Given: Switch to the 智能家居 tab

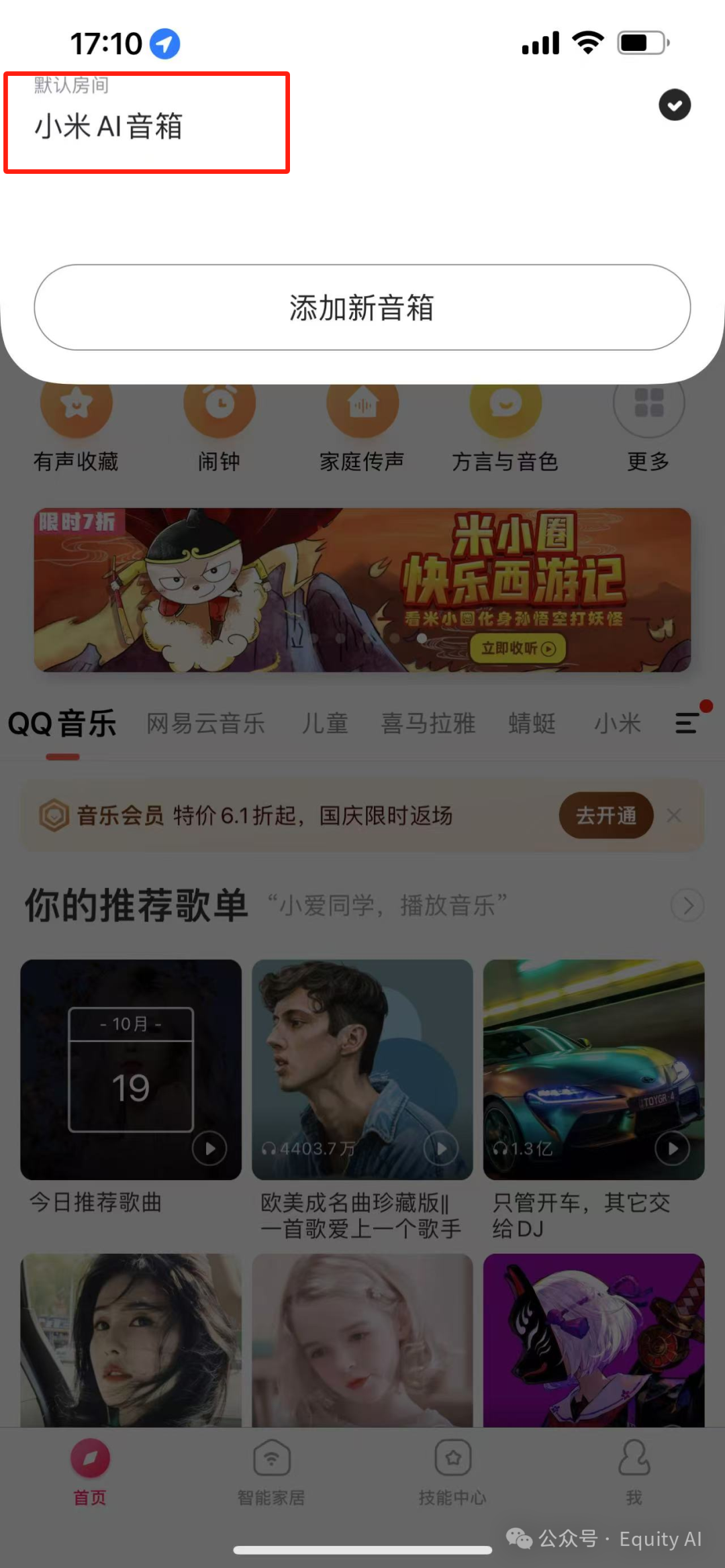Looking at the screenshot, I should coord(271,1471).
